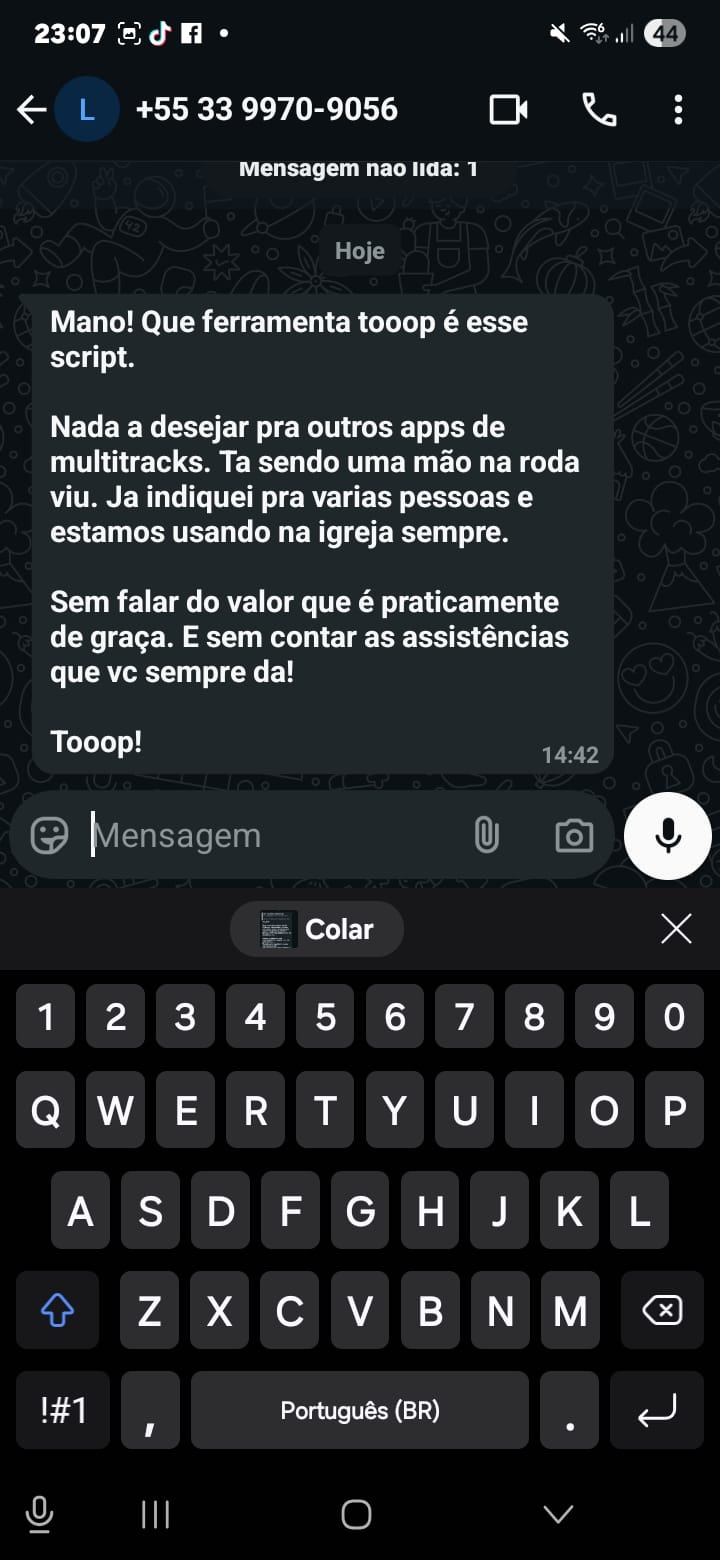Attach a file with the paperclip
Viewport: 720px width, 1560px height.
486,835
